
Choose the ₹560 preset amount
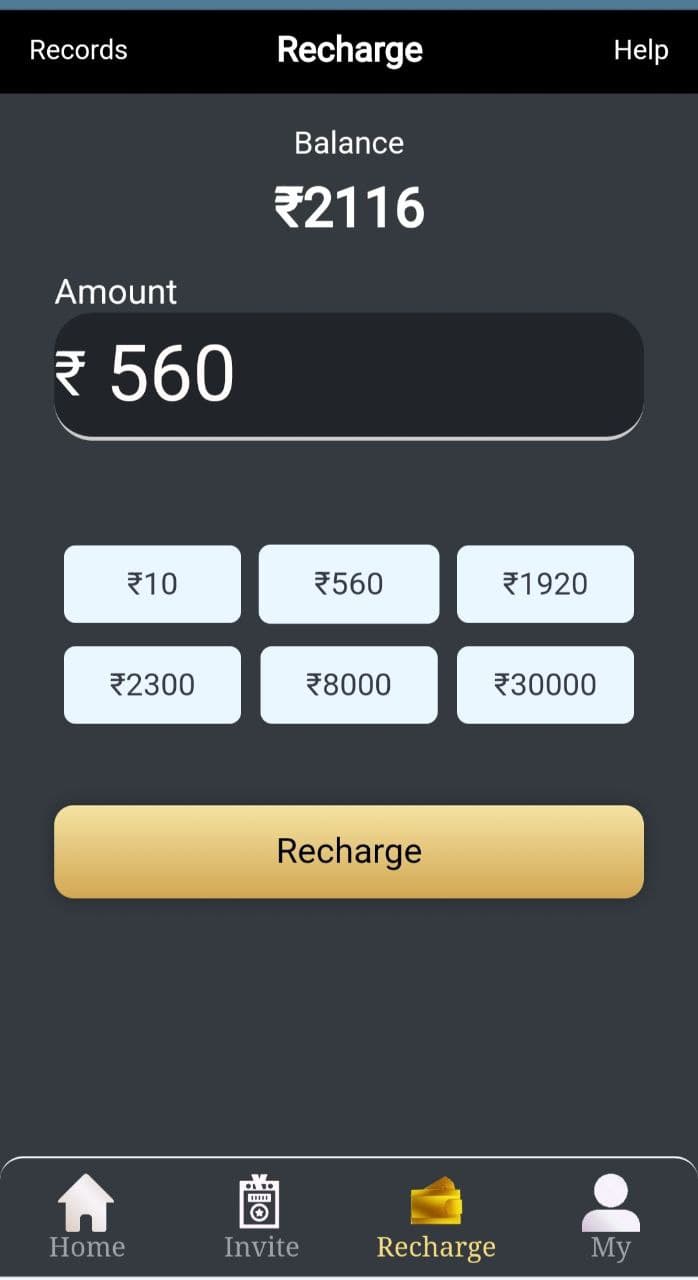tap(348, 584)
